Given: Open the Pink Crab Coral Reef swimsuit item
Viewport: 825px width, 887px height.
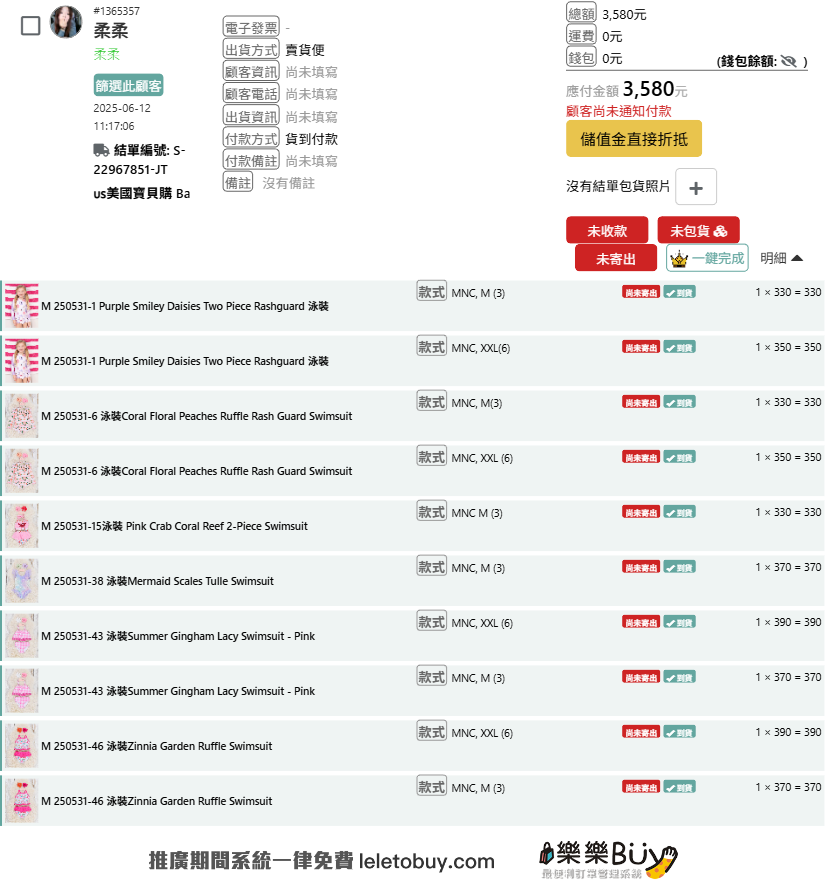Looking at the screenshot, I should pos(175,526).
